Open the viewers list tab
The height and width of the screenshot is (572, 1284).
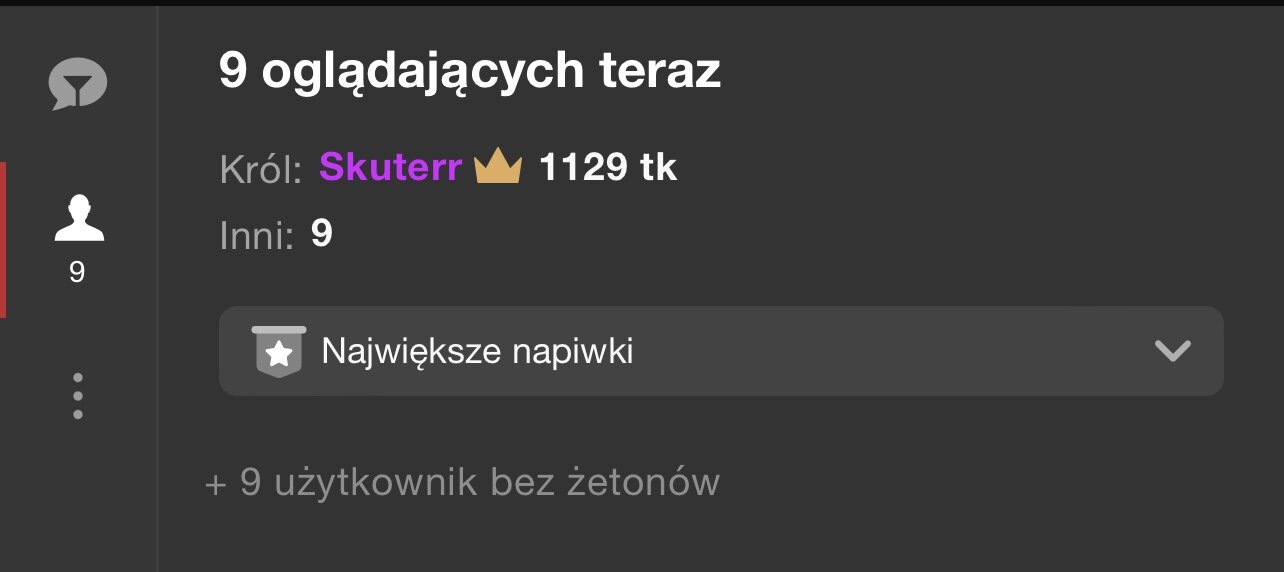pyautogui.click(x=78, y=238)
